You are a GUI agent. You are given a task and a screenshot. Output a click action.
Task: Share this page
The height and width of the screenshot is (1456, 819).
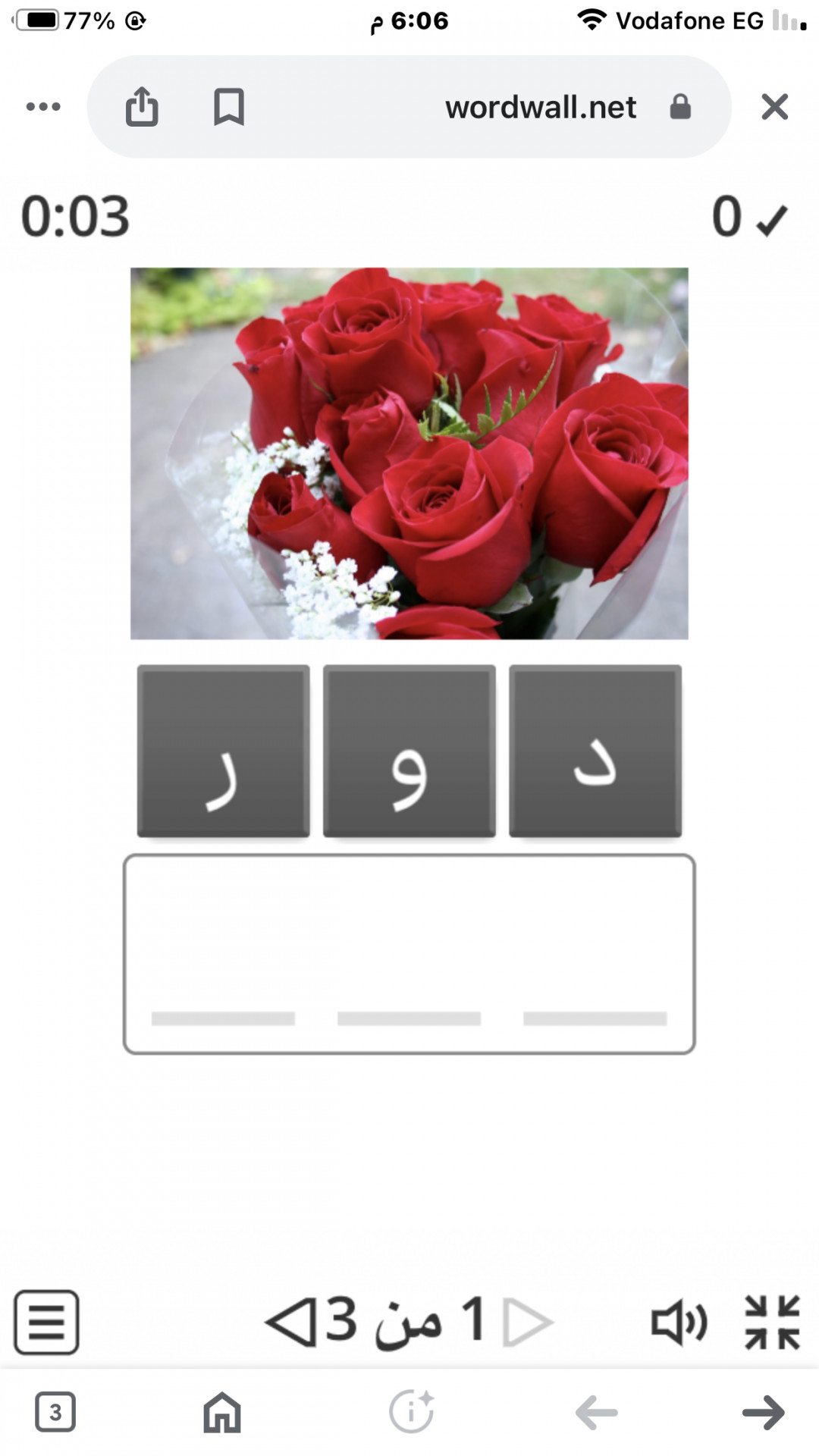142,107
